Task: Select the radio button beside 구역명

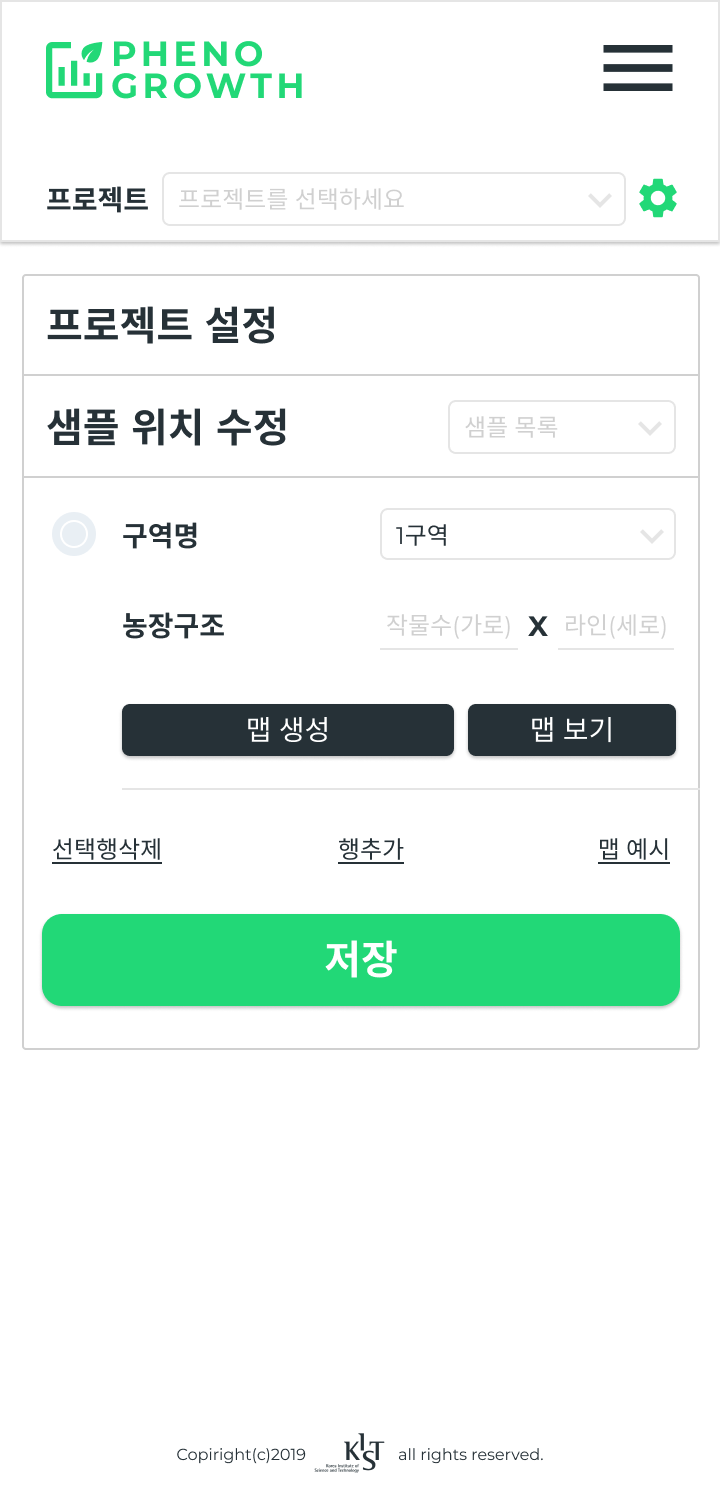Action: point(74,534)
